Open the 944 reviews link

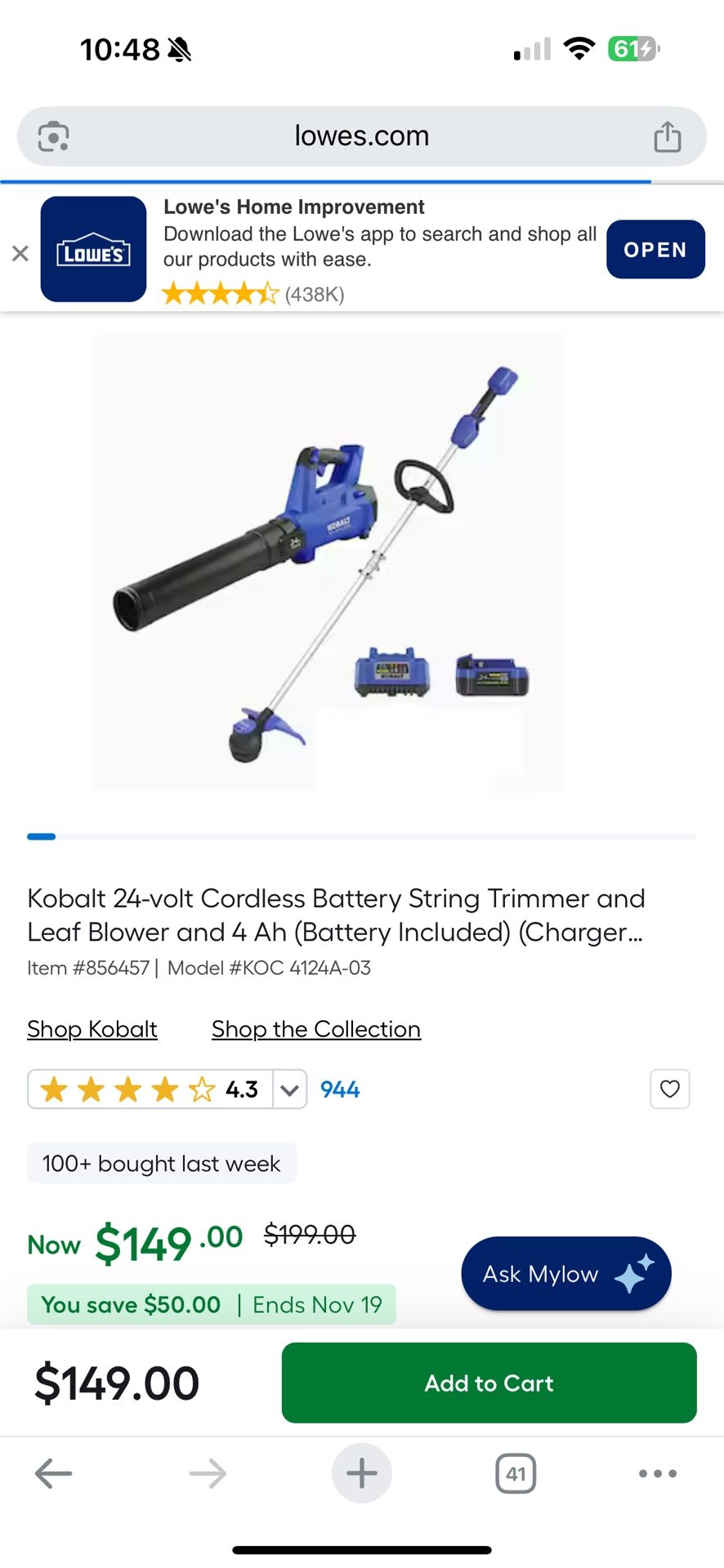click(340, 1089)
